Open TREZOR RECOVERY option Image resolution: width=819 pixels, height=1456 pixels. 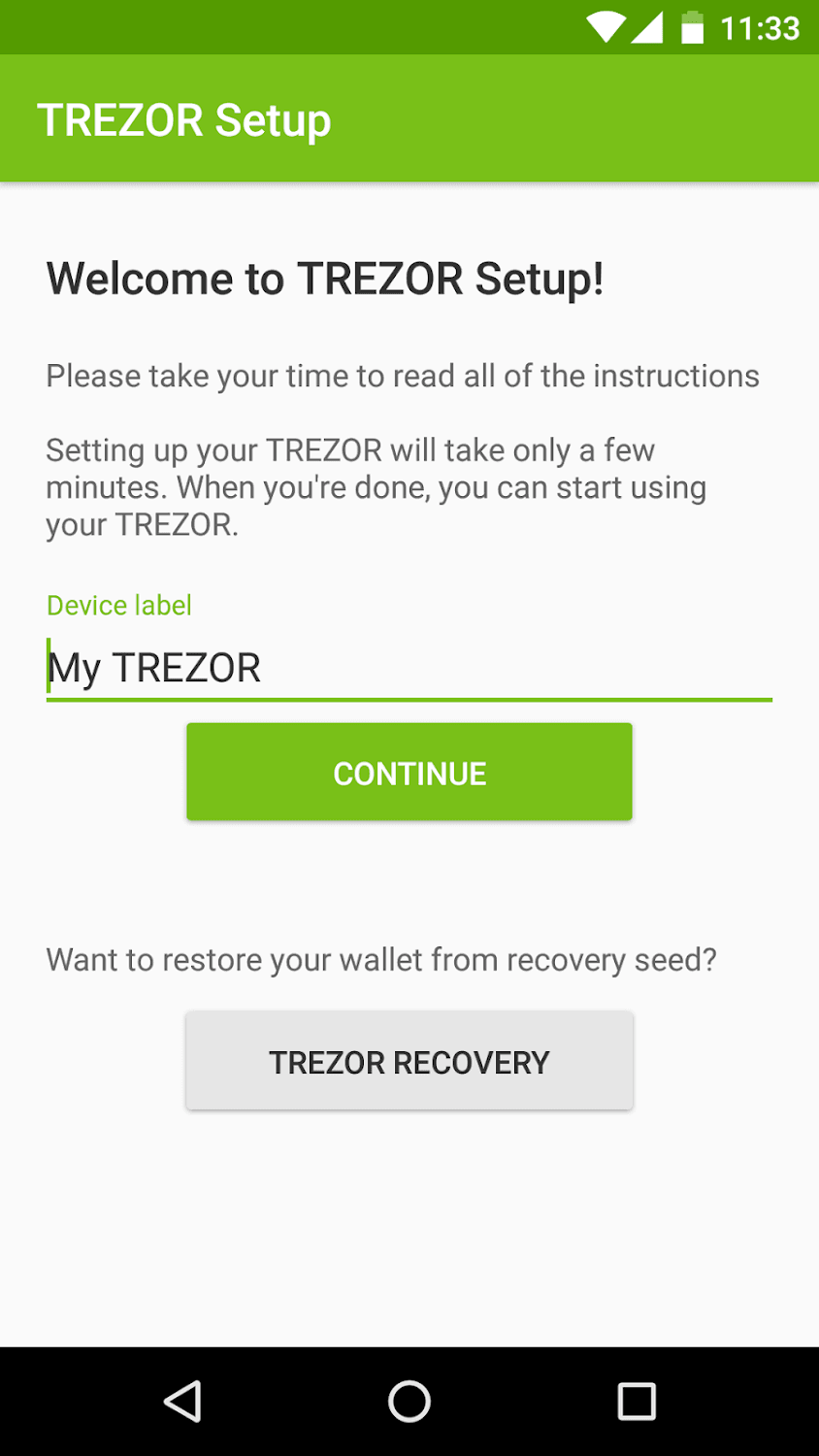(409, 1061)
